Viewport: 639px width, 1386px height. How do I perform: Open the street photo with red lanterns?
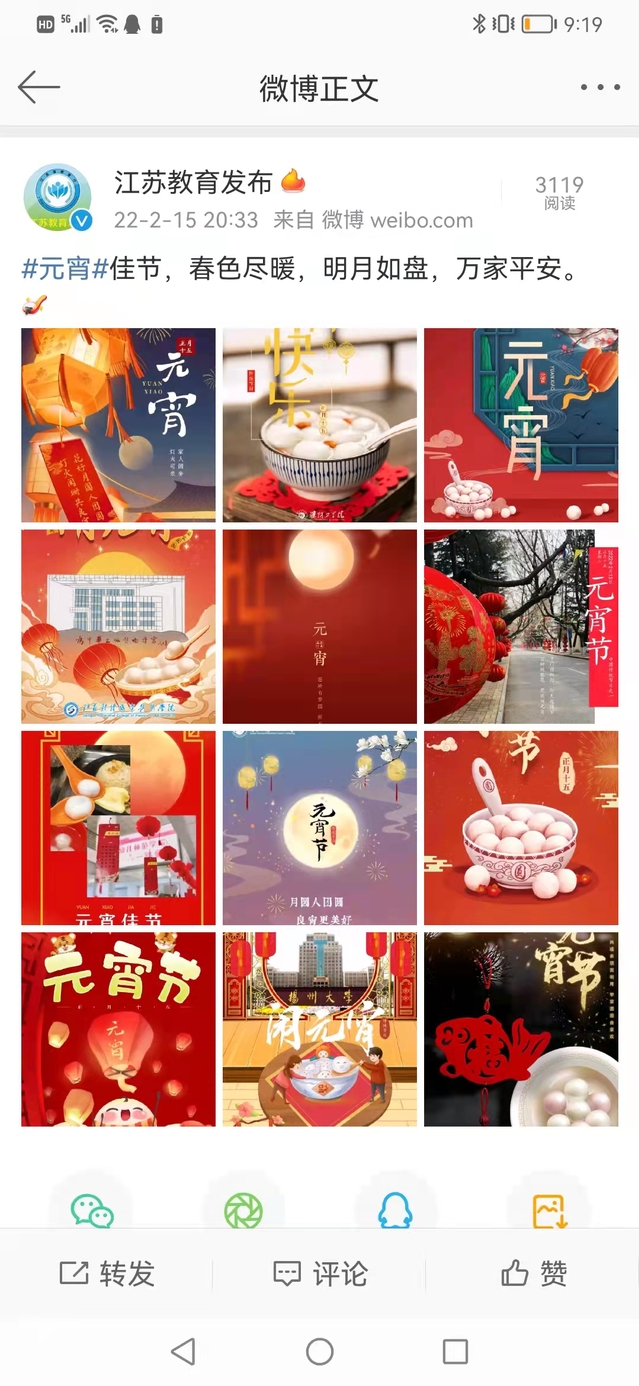(521, 626)
